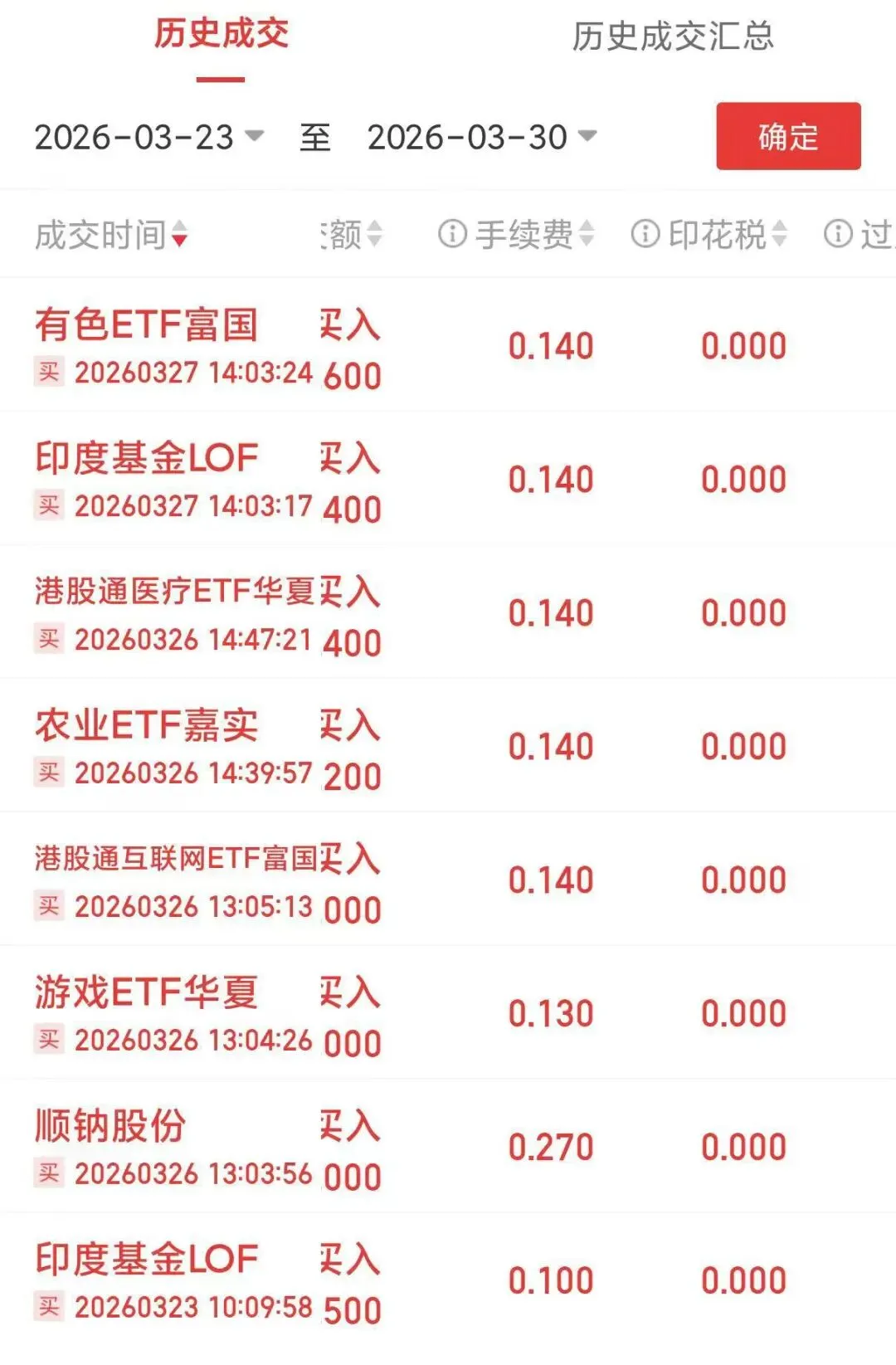
Task: Show info about 手续费
Action: tap(452, 235)
